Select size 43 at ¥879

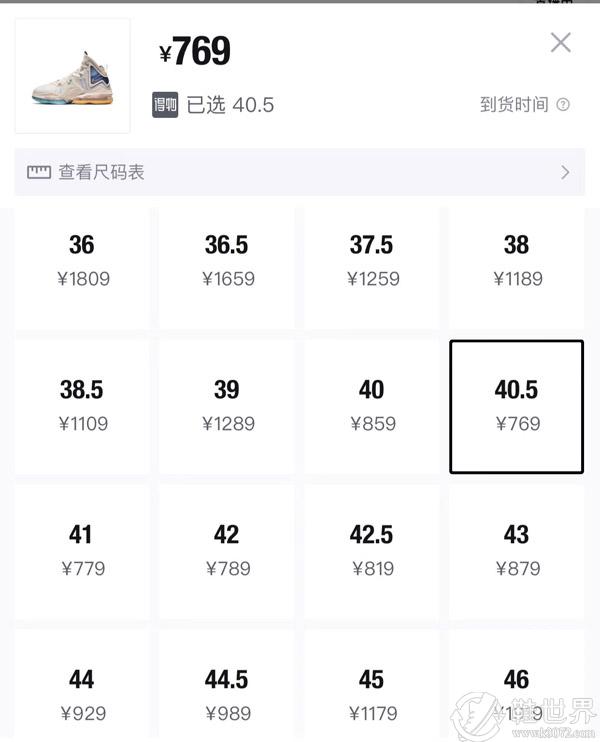(516, 551)
